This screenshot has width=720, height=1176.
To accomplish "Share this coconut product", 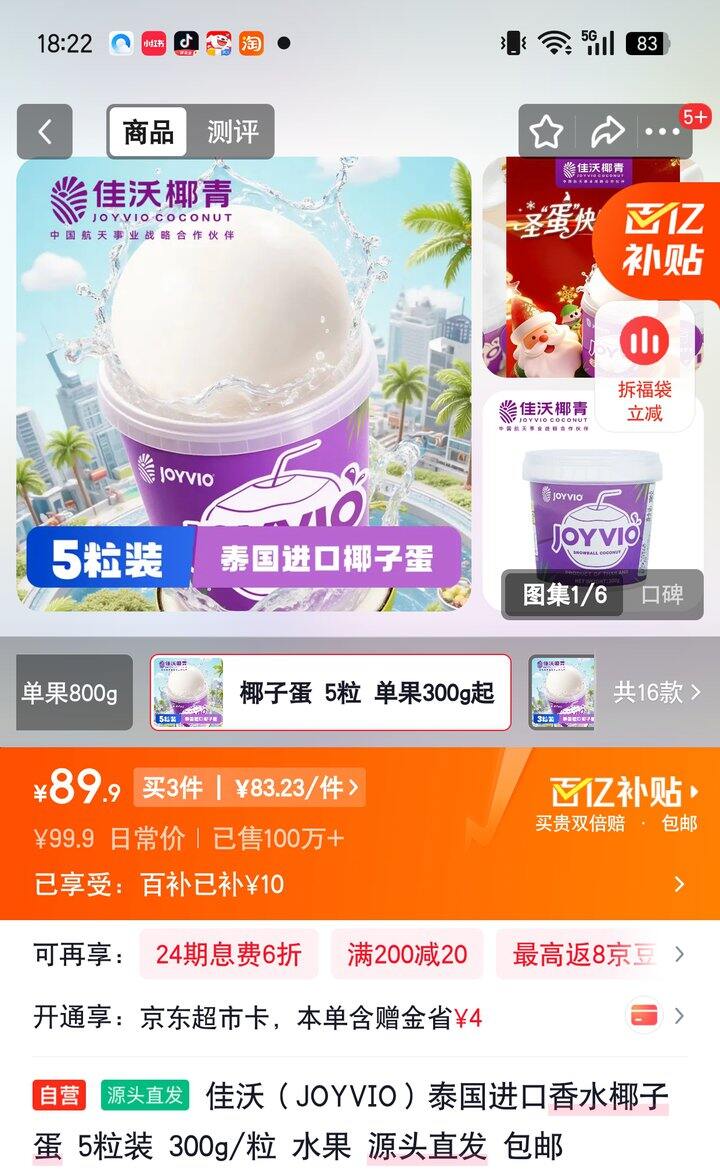I will coord(607,132).
